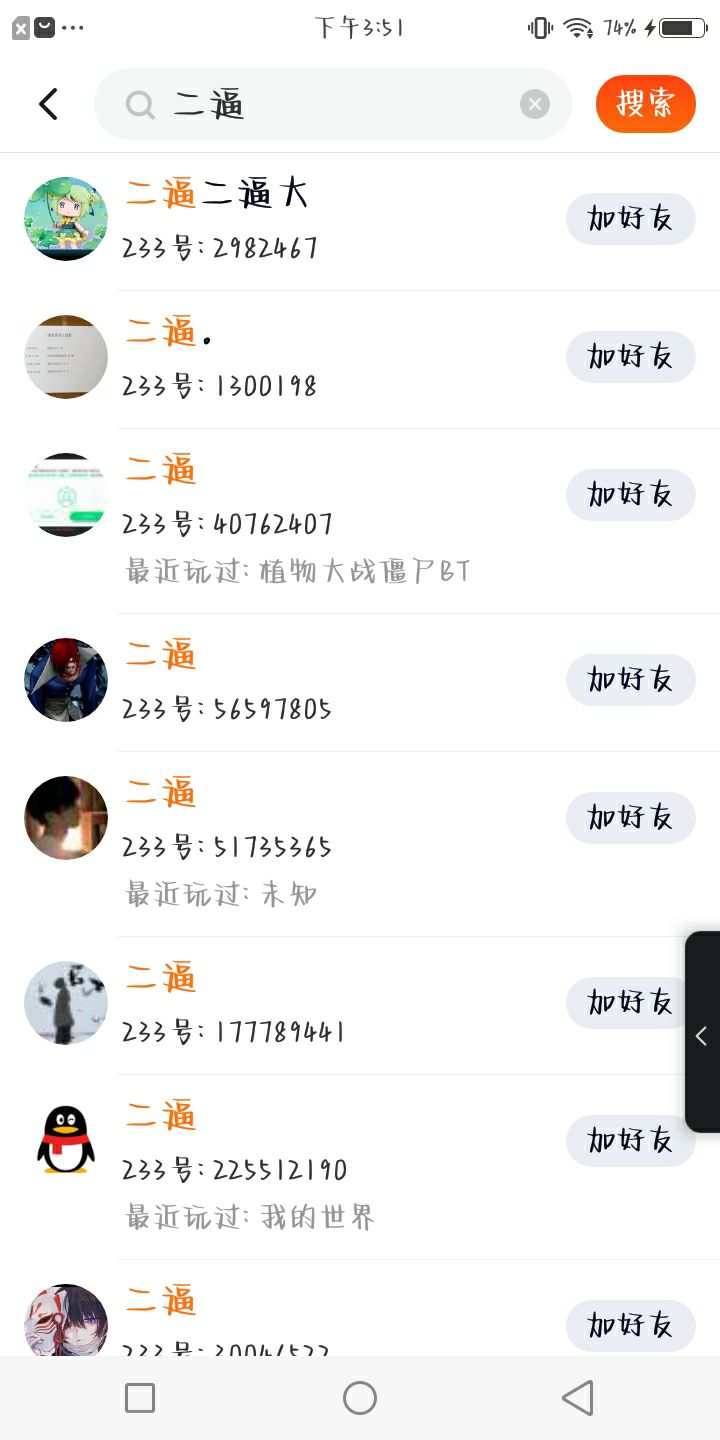Open the system recent apps view
The height and width of the screenshot is (1440, 720).
point(140,1398)
